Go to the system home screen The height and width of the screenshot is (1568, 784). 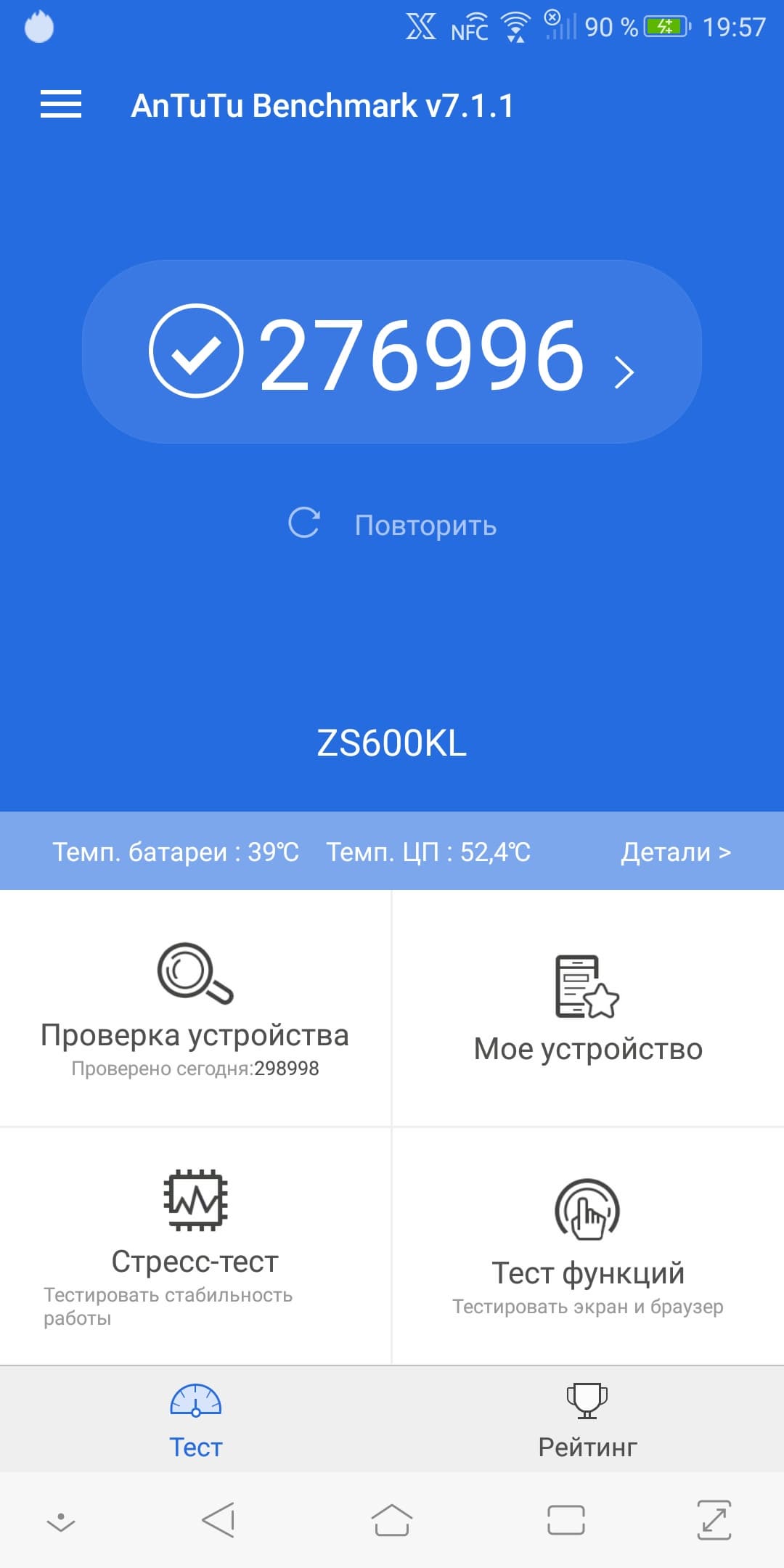click(392, 1520)
